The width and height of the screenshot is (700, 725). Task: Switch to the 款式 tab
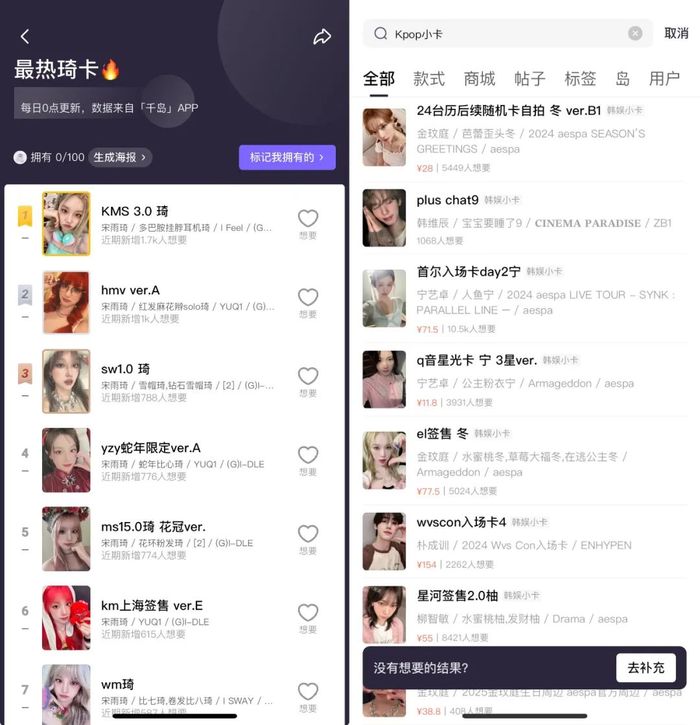point(429,78)
